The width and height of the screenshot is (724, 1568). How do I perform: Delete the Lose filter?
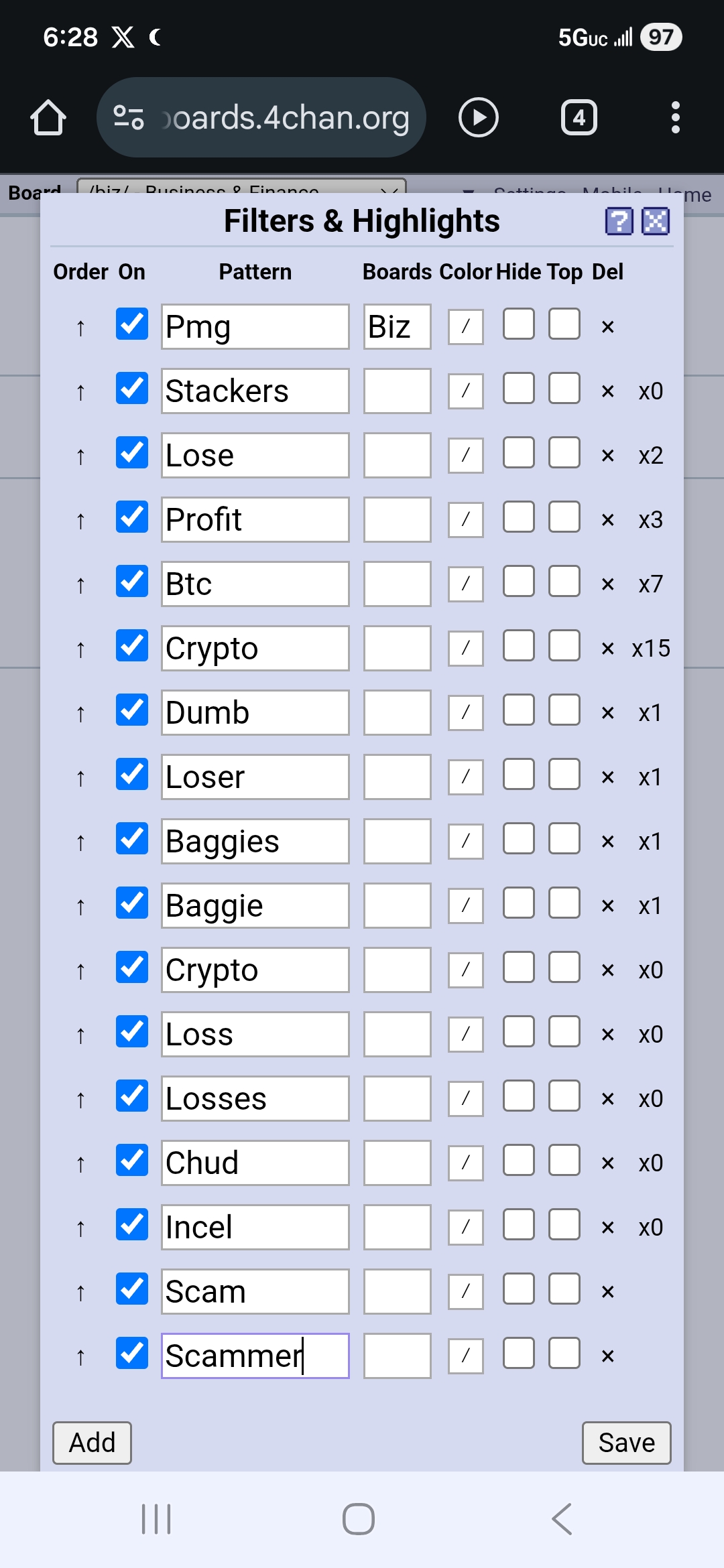(x=608, y=456)
